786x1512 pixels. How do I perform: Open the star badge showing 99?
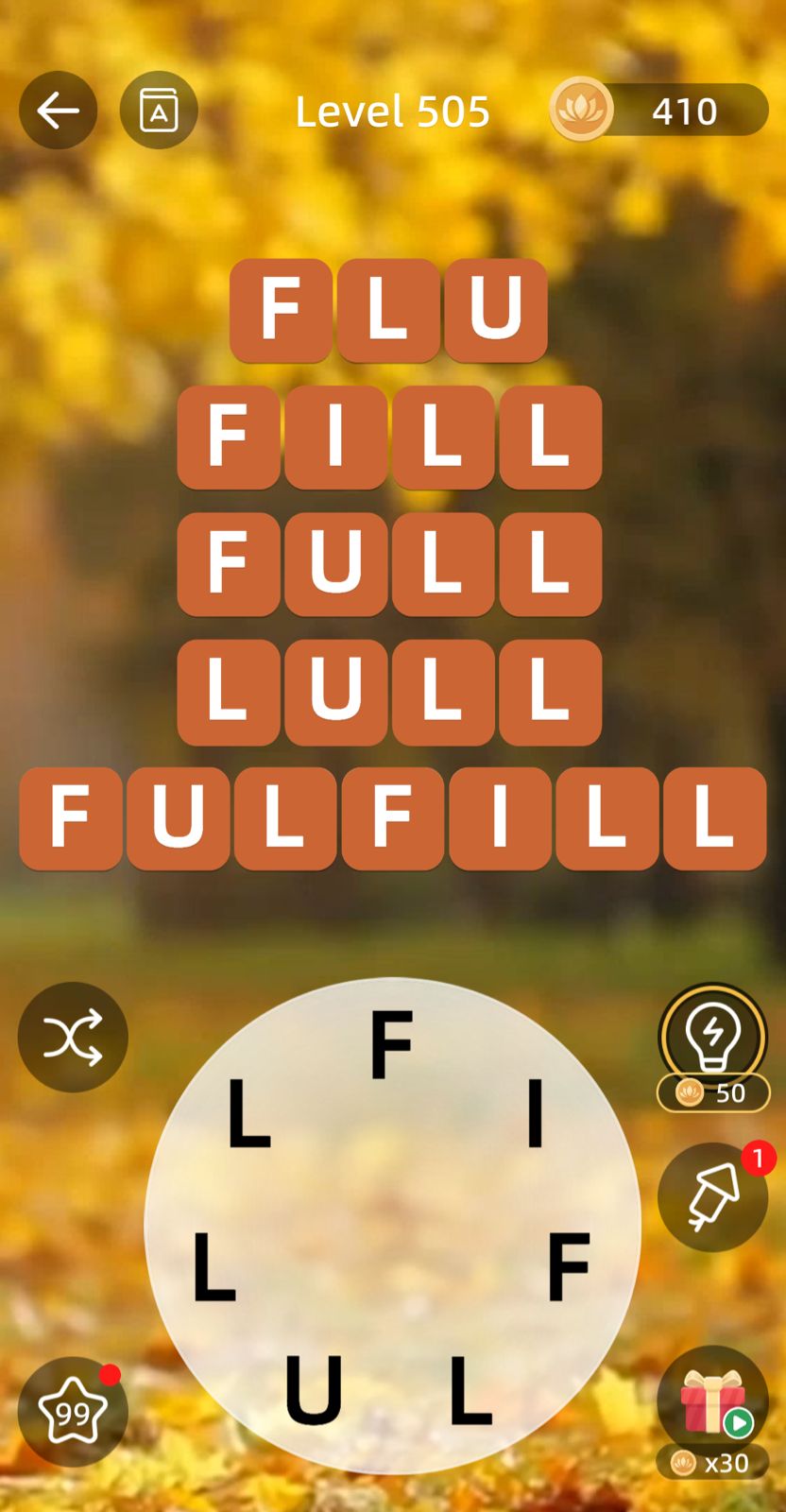pos(73,1413)
